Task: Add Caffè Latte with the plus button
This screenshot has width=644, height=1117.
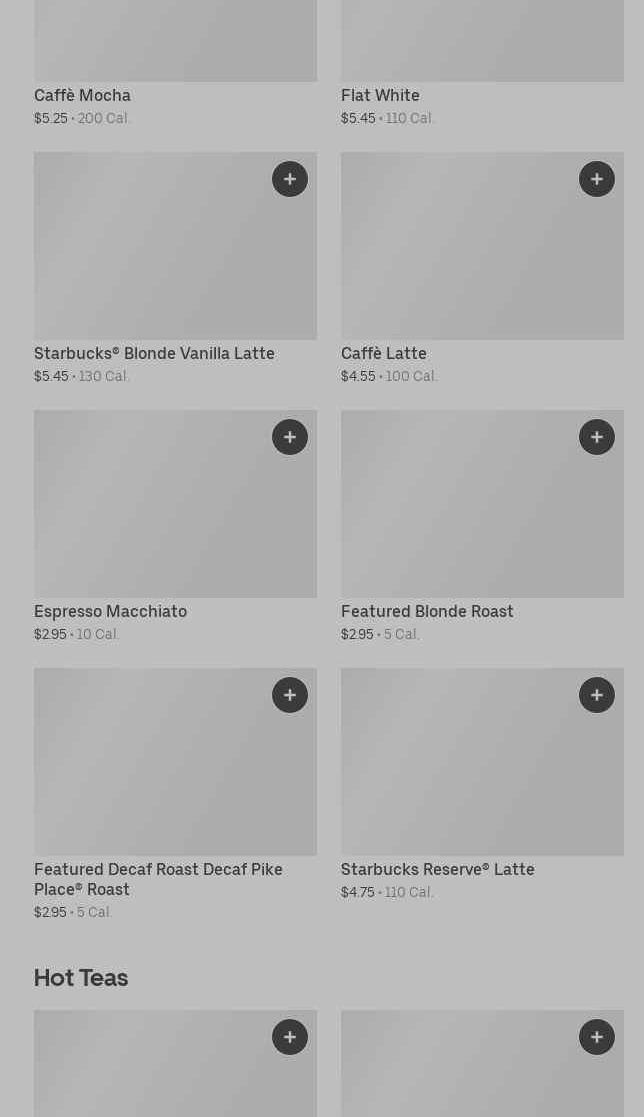Action: pyautogui.click(x=597, y=179)
